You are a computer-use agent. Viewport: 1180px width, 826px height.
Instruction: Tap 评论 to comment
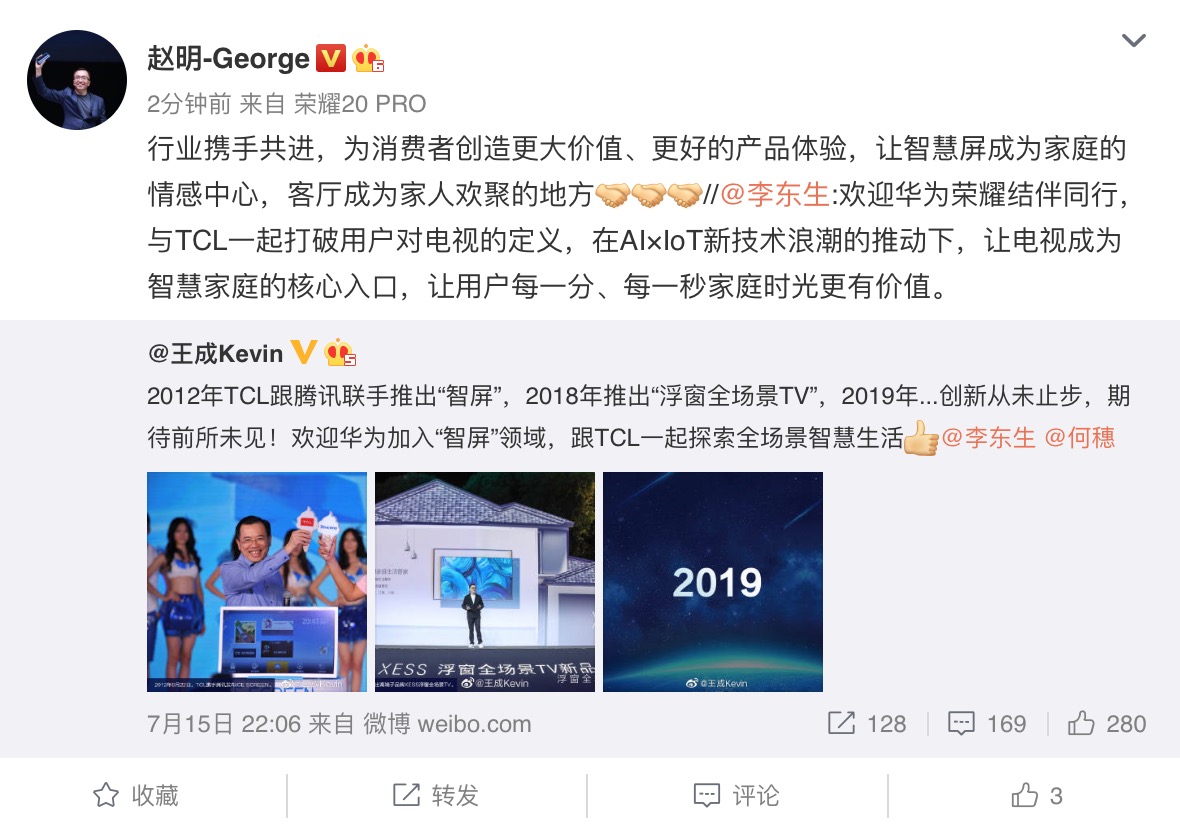pyautogui.click(x=736, y=796)
